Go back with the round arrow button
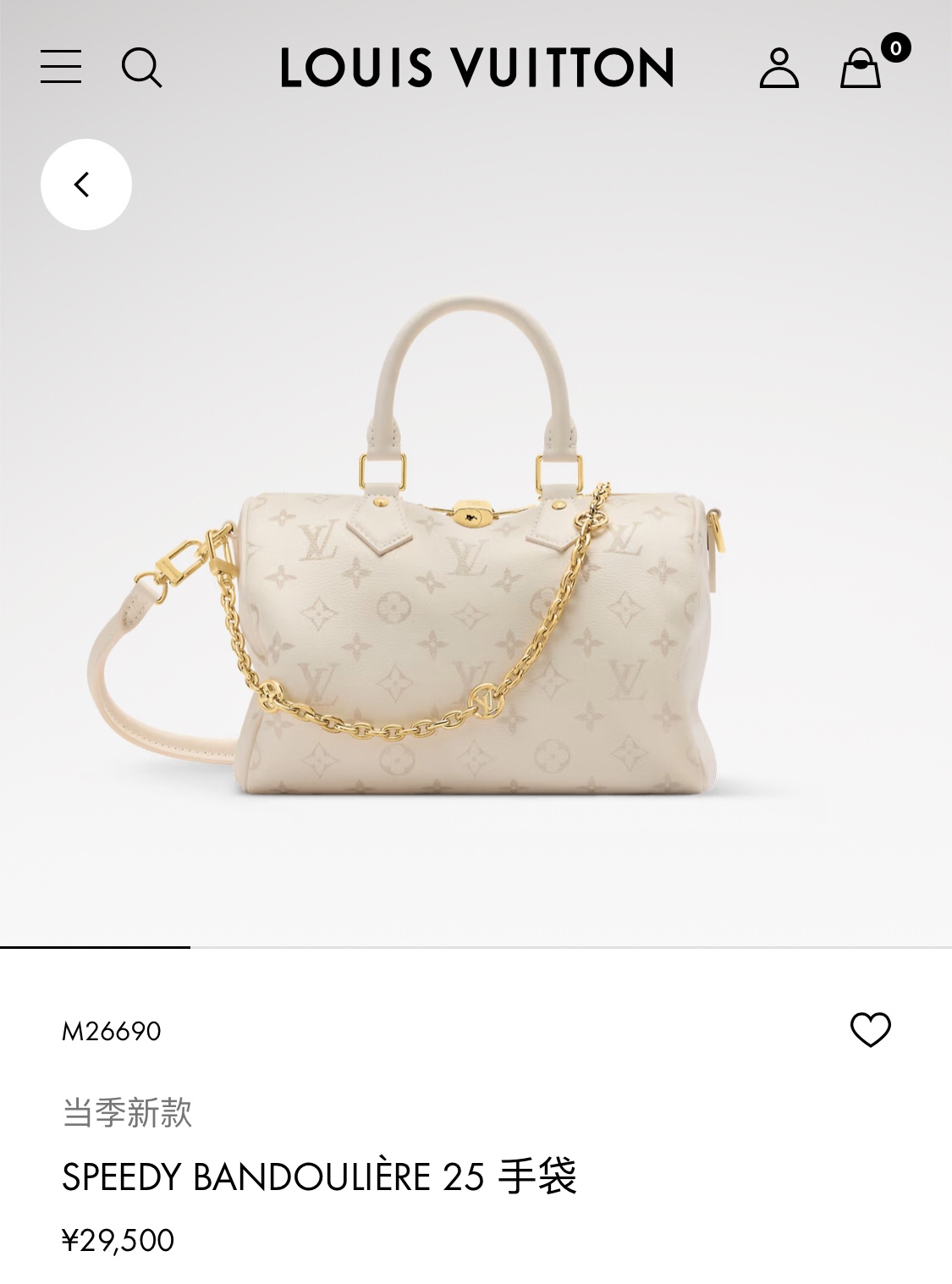952x1284 pixels. tap(86, 185)
